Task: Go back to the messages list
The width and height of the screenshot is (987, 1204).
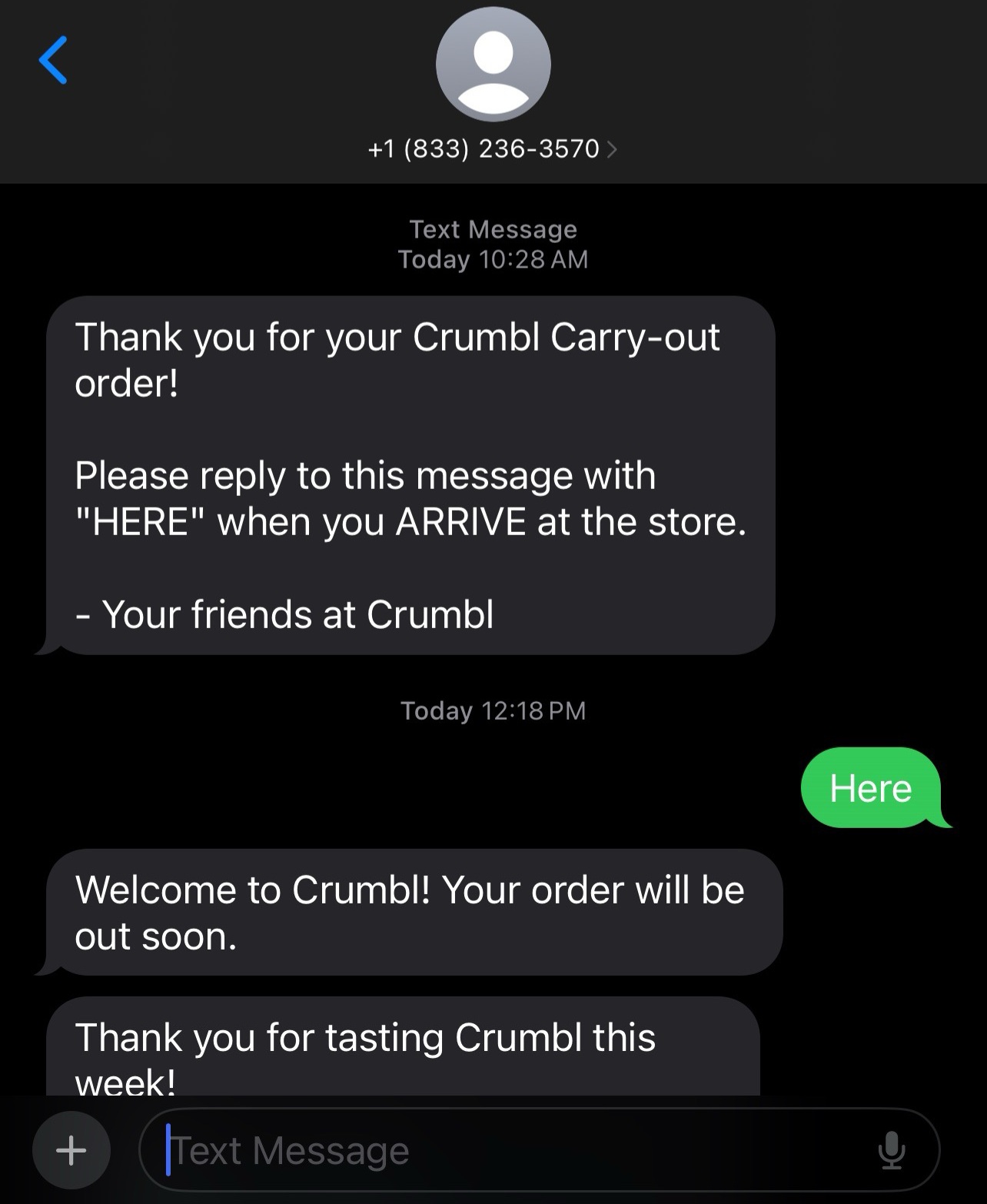Action: pyautogui.click(x=53, y=60)
